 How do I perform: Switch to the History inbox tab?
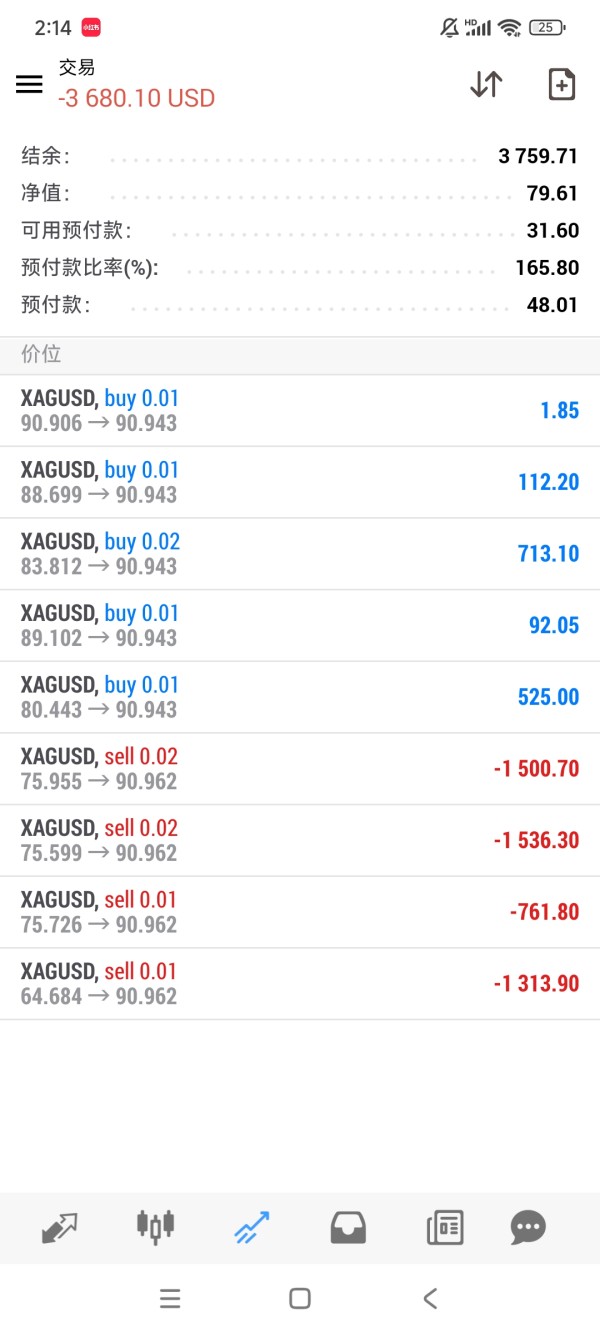[348, 1227]
